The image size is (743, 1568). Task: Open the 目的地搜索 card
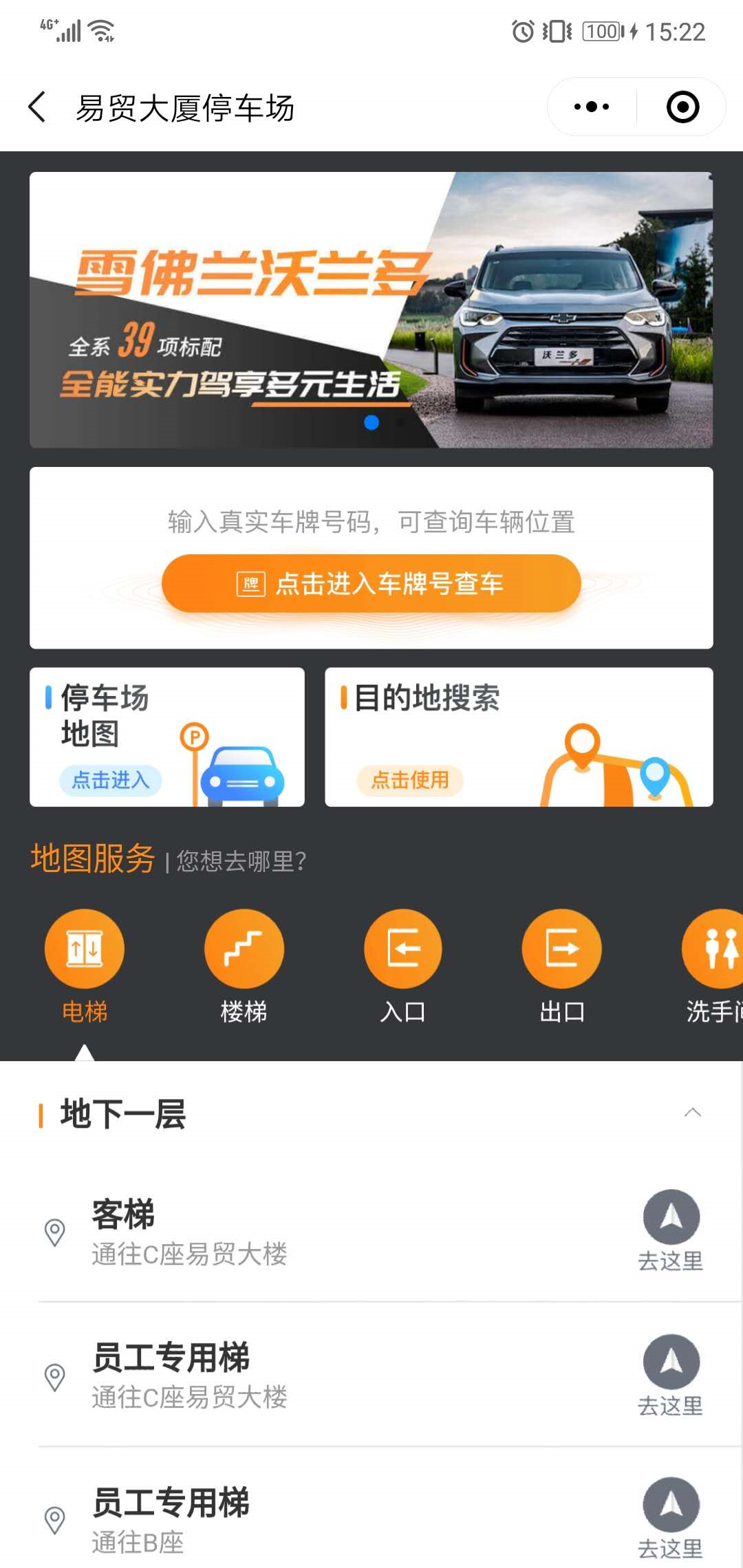519,737
